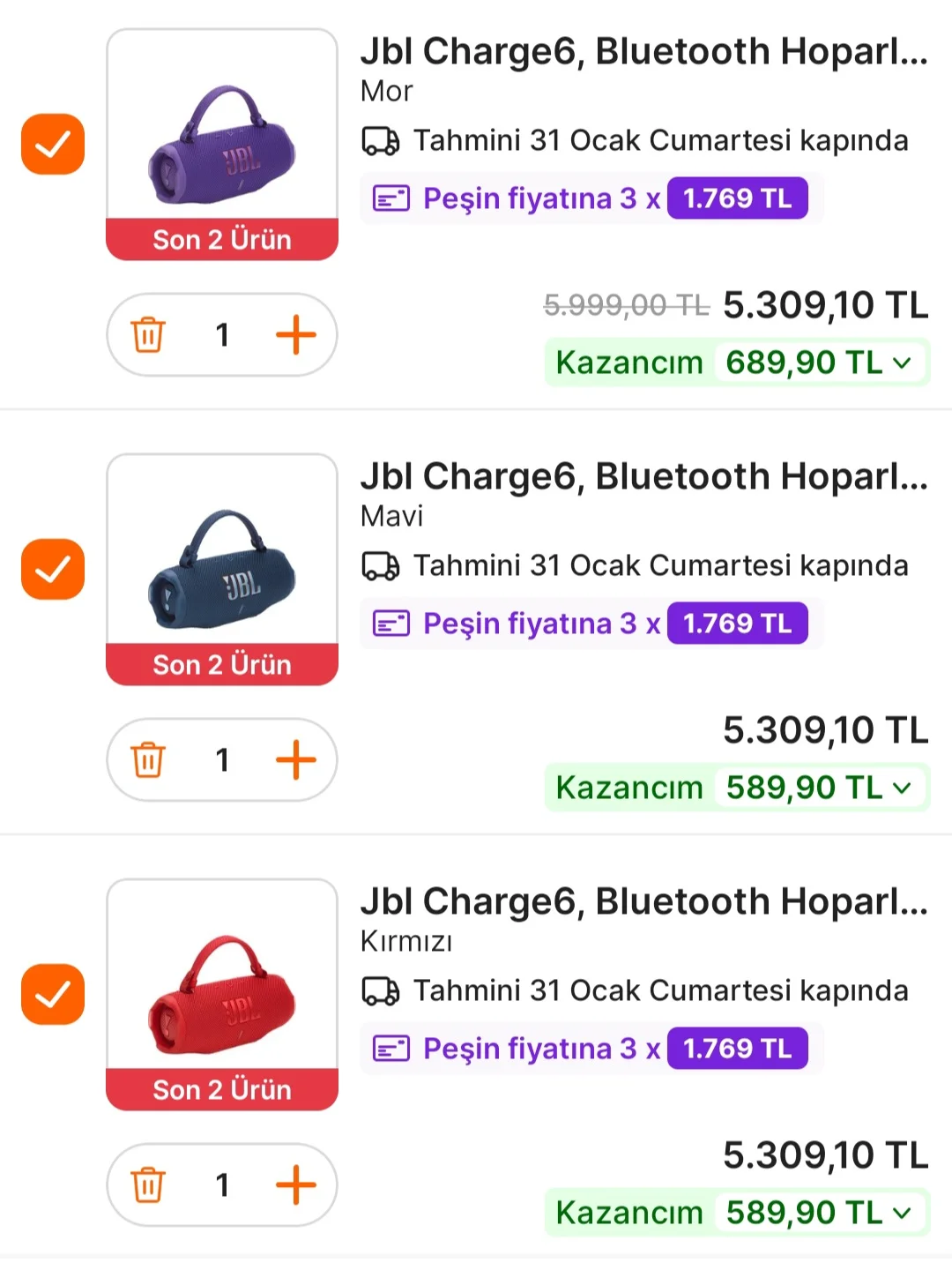Delete the Mor speaker from the cart
This screenshot has height=1270, width=952.
(148, 335)
